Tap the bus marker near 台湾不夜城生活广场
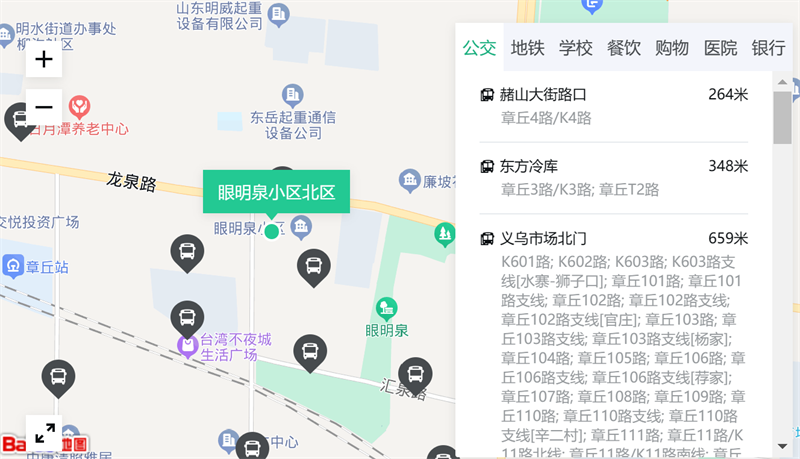This screenshot has height=459, width=800. pos(187,318)
